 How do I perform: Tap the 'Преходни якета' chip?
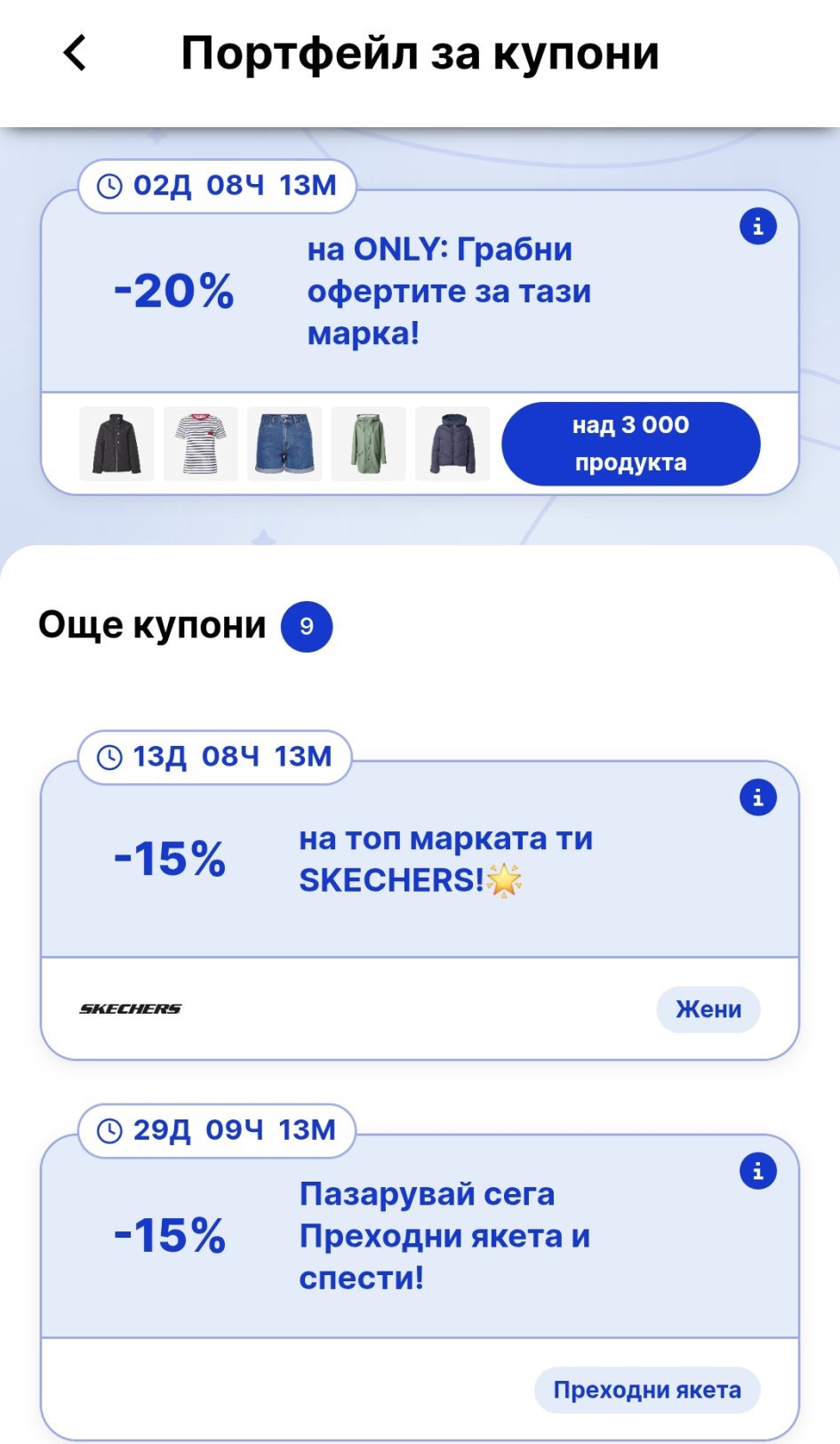(646, 1390)
